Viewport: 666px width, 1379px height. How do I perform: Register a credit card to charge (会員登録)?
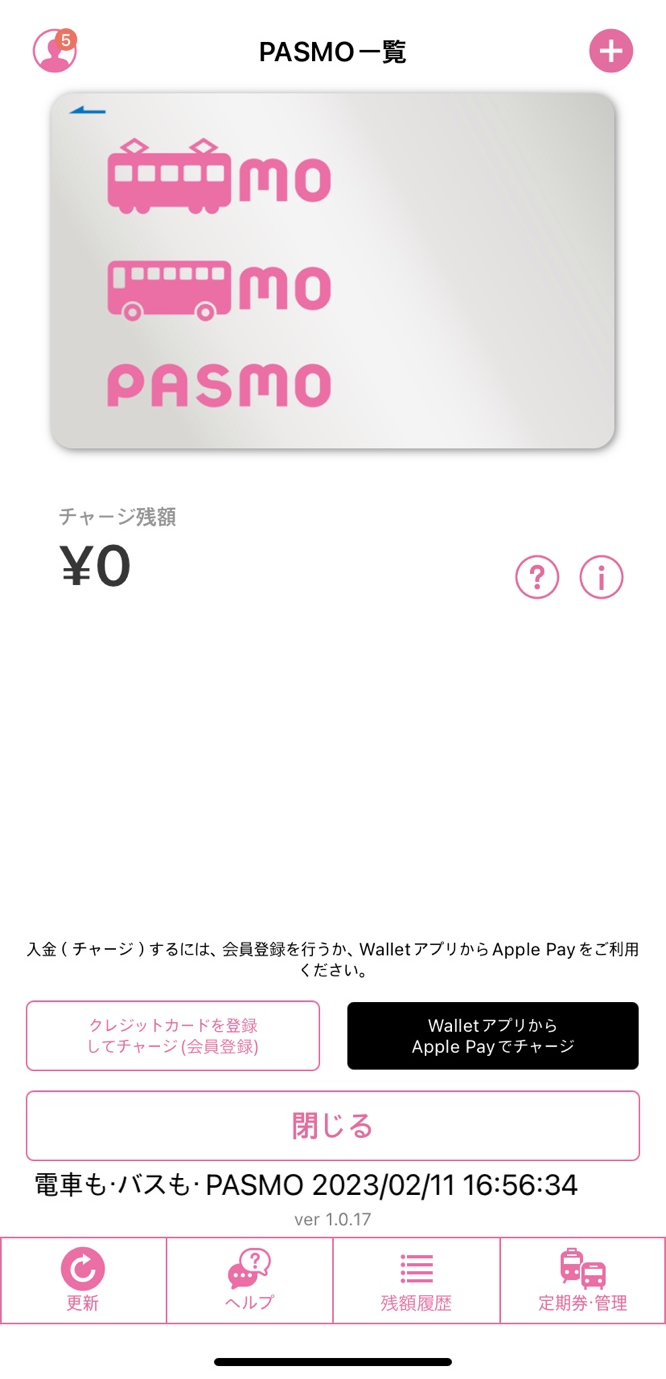173,1036
